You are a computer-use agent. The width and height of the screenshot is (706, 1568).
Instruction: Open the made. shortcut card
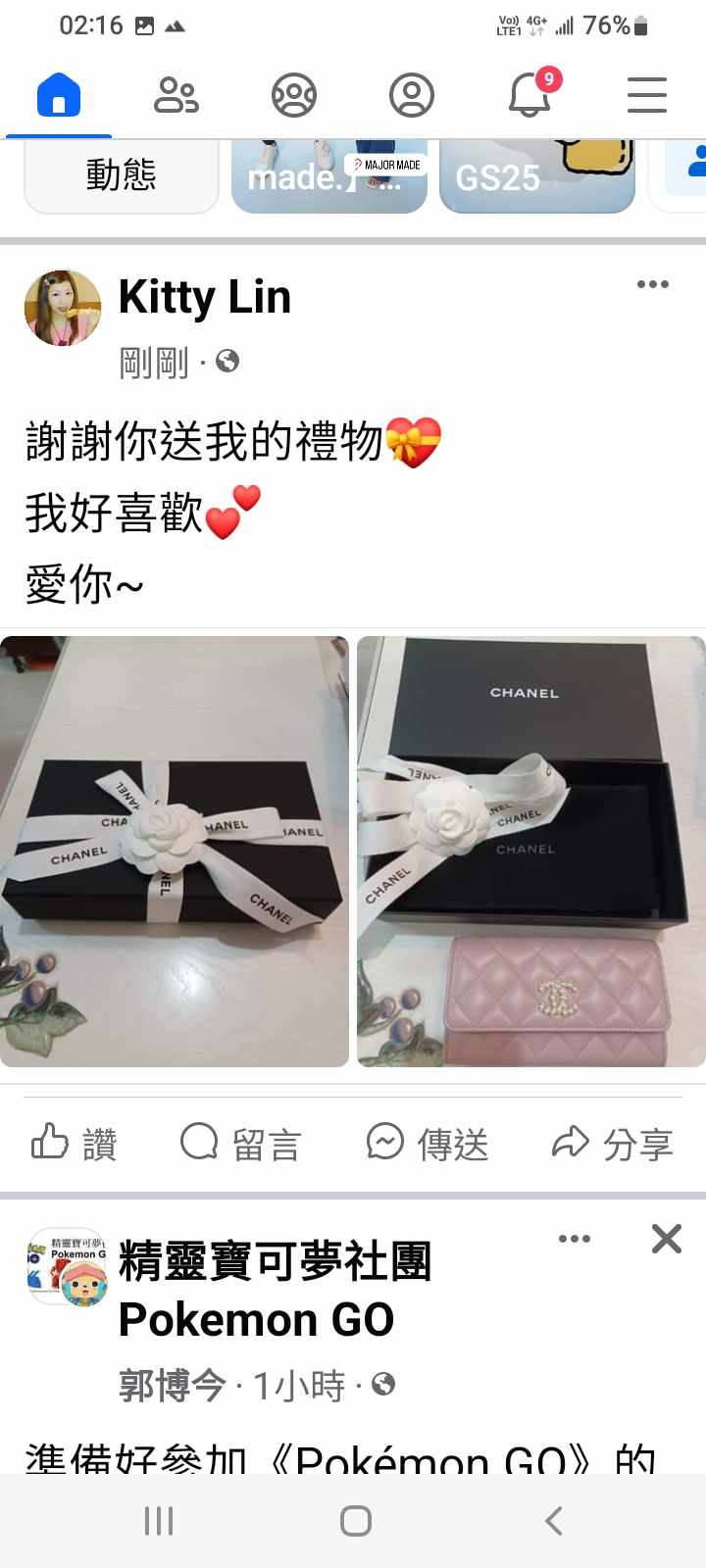329,176
